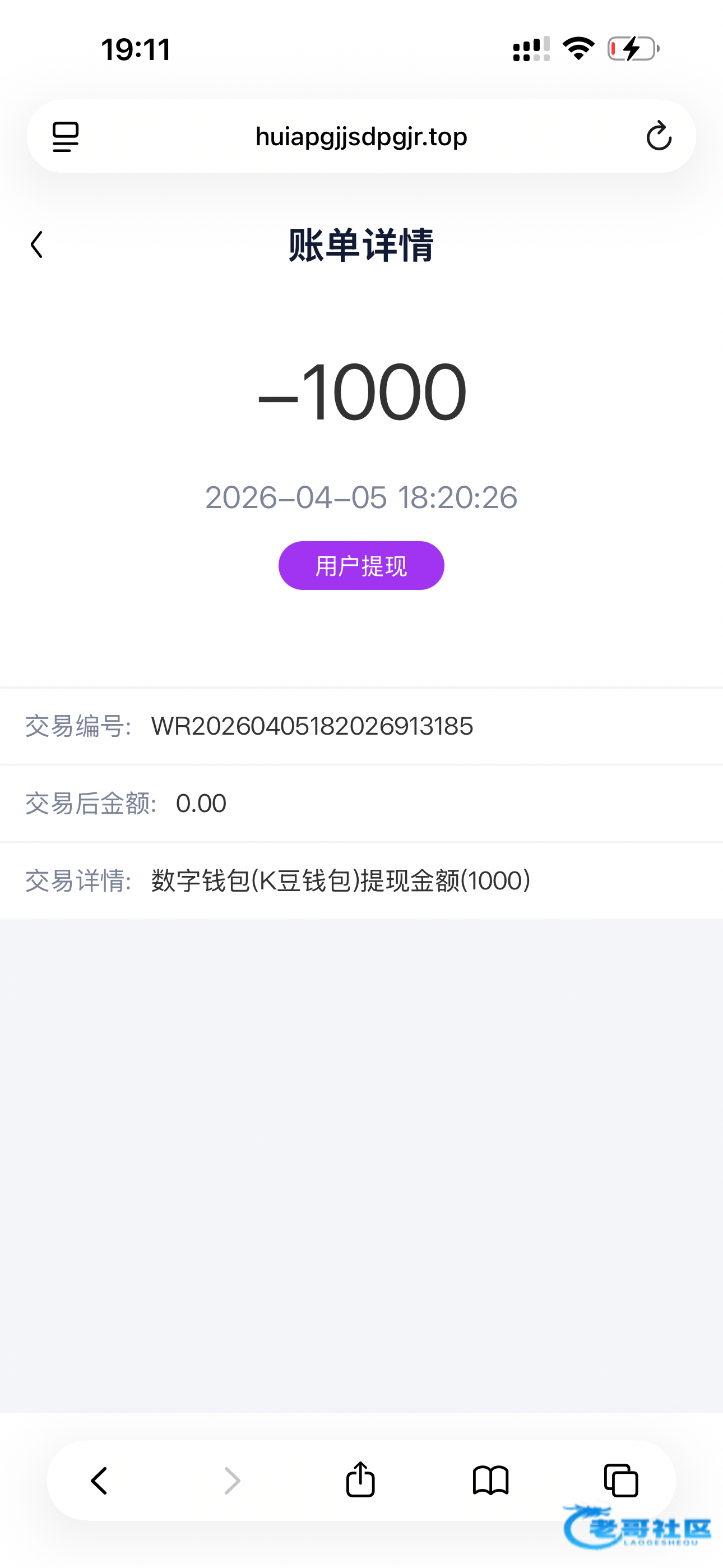
Task: Go back from the 账单详情 page
Action: click(37, 245)
